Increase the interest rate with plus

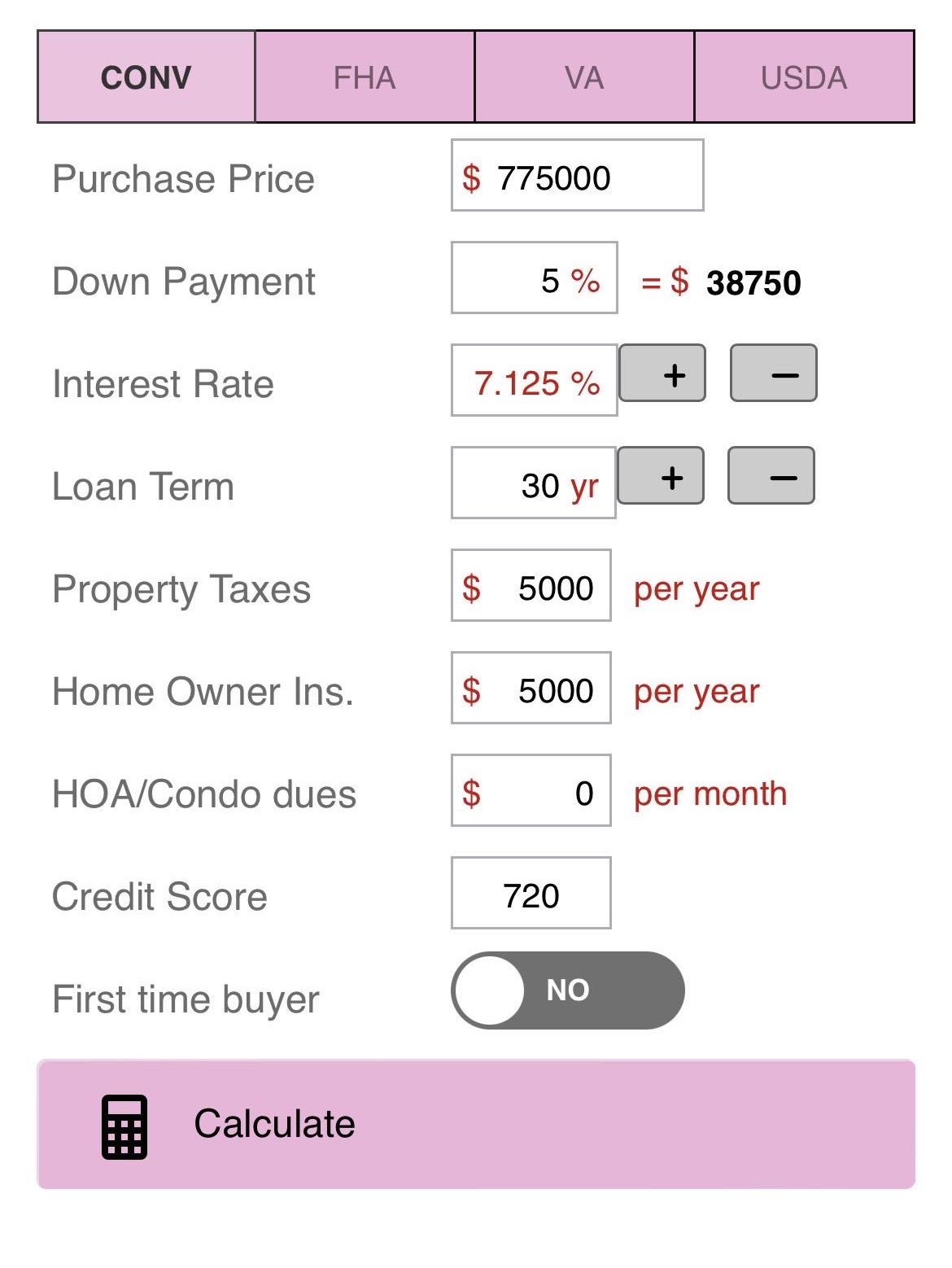point(662,374)
